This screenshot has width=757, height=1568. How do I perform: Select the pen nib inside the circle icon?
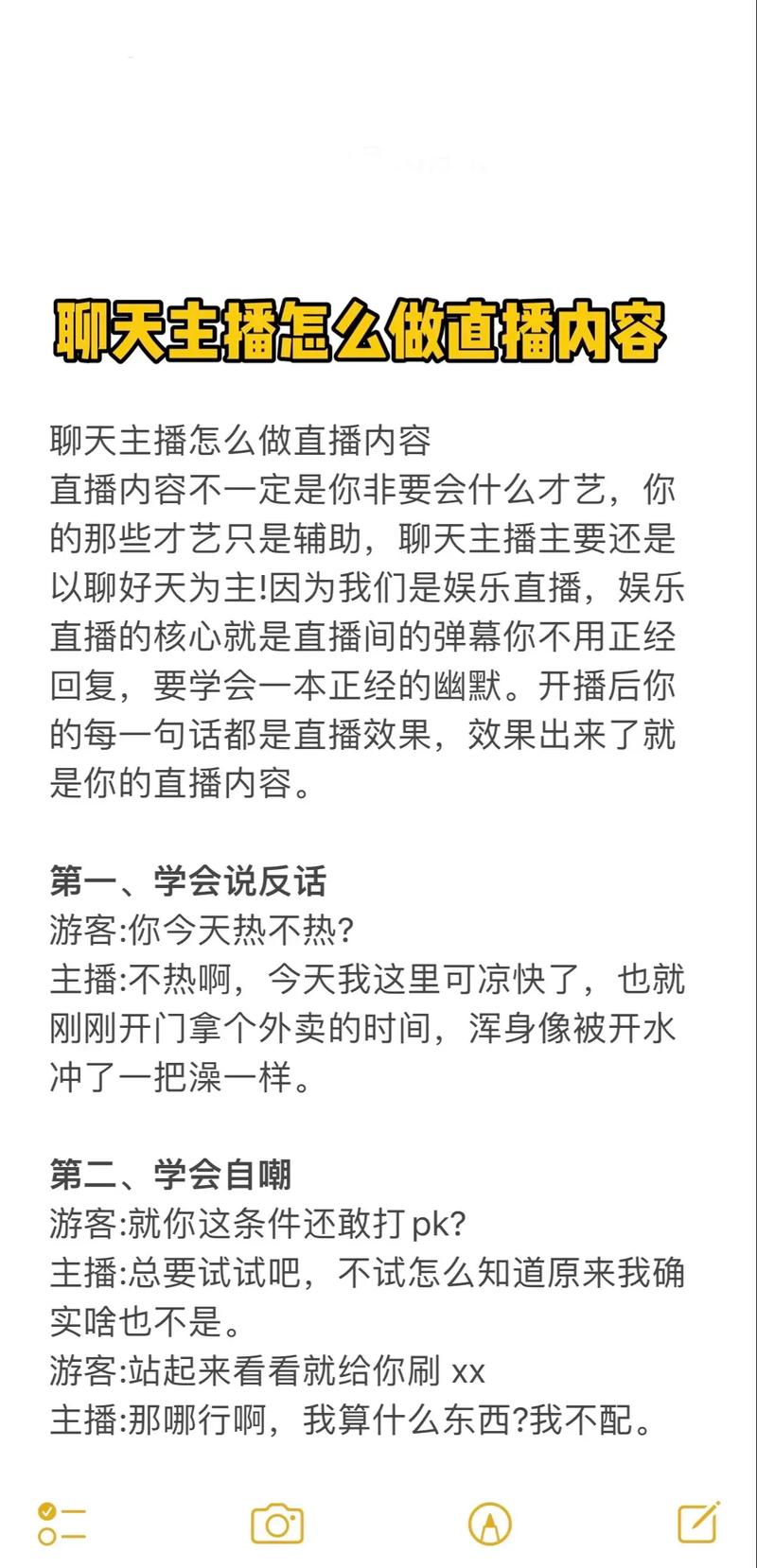pyautogui.click(x=490, y=1521)
